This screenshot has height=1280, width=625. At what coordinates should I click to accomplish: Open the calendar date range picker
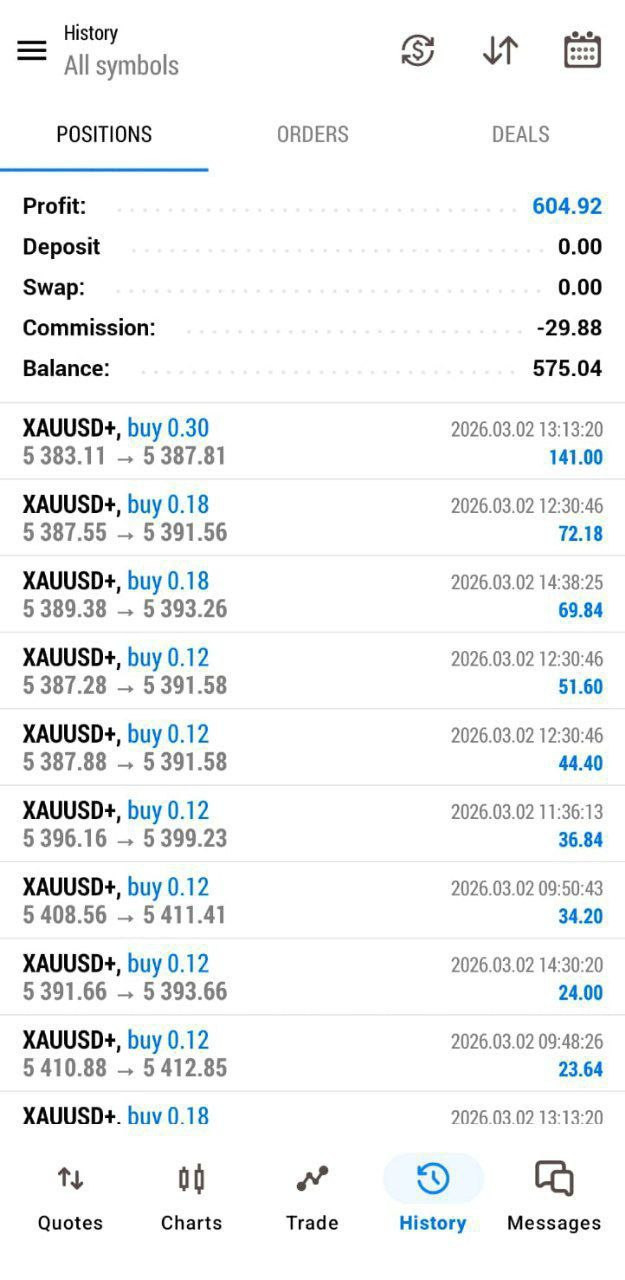coord(582,50)
